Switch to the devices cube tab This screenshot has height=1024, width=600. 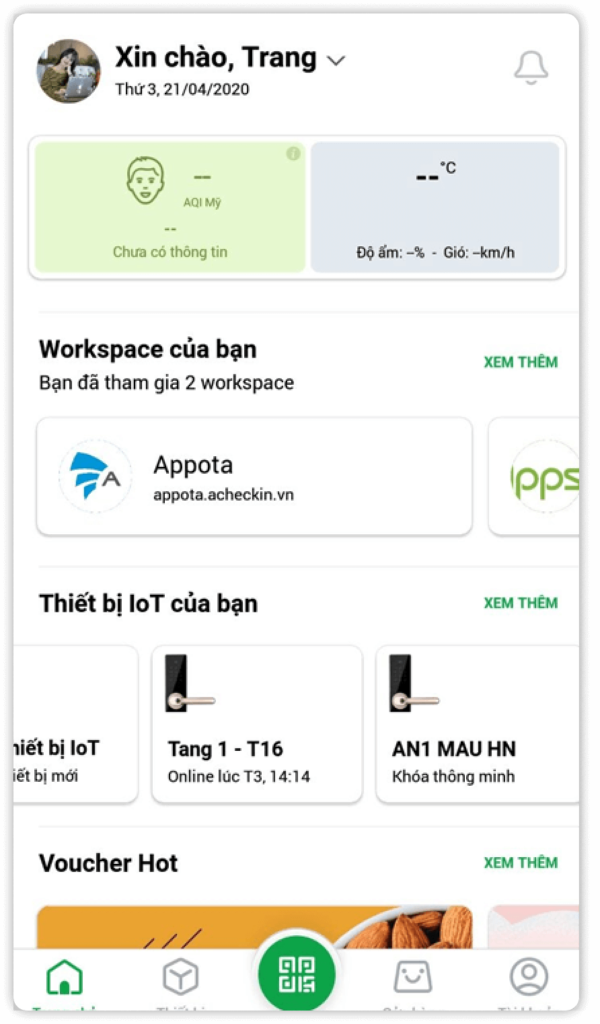click(181, 977)
